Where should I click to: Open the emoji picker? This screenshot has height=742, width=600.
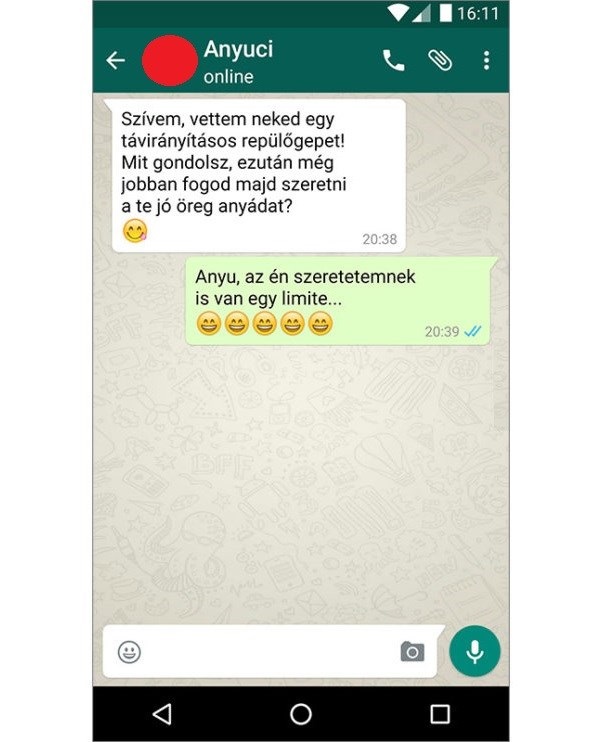[129, 652]
